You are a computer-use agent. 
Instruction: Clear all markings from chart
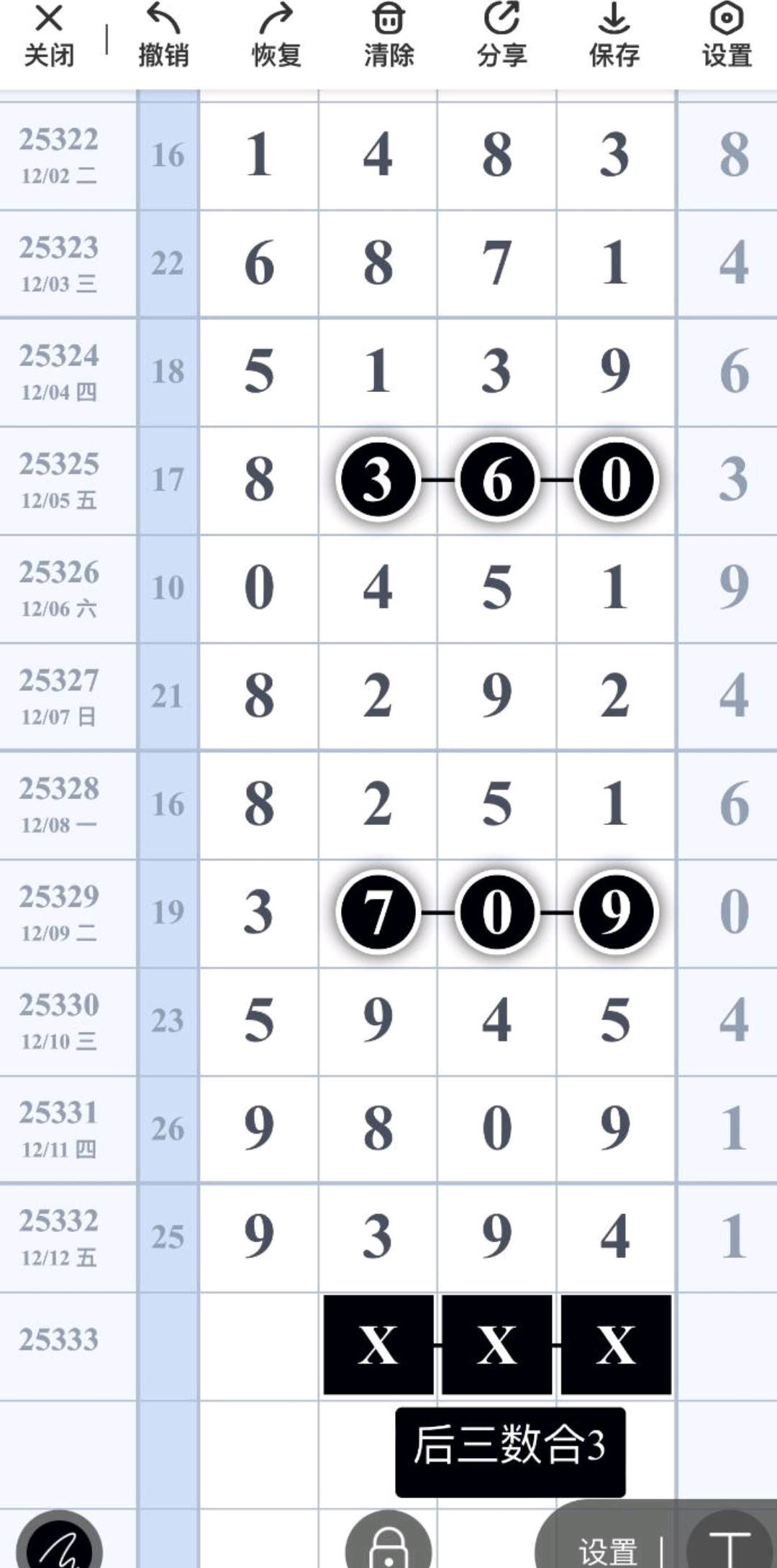tap(388, 36)
